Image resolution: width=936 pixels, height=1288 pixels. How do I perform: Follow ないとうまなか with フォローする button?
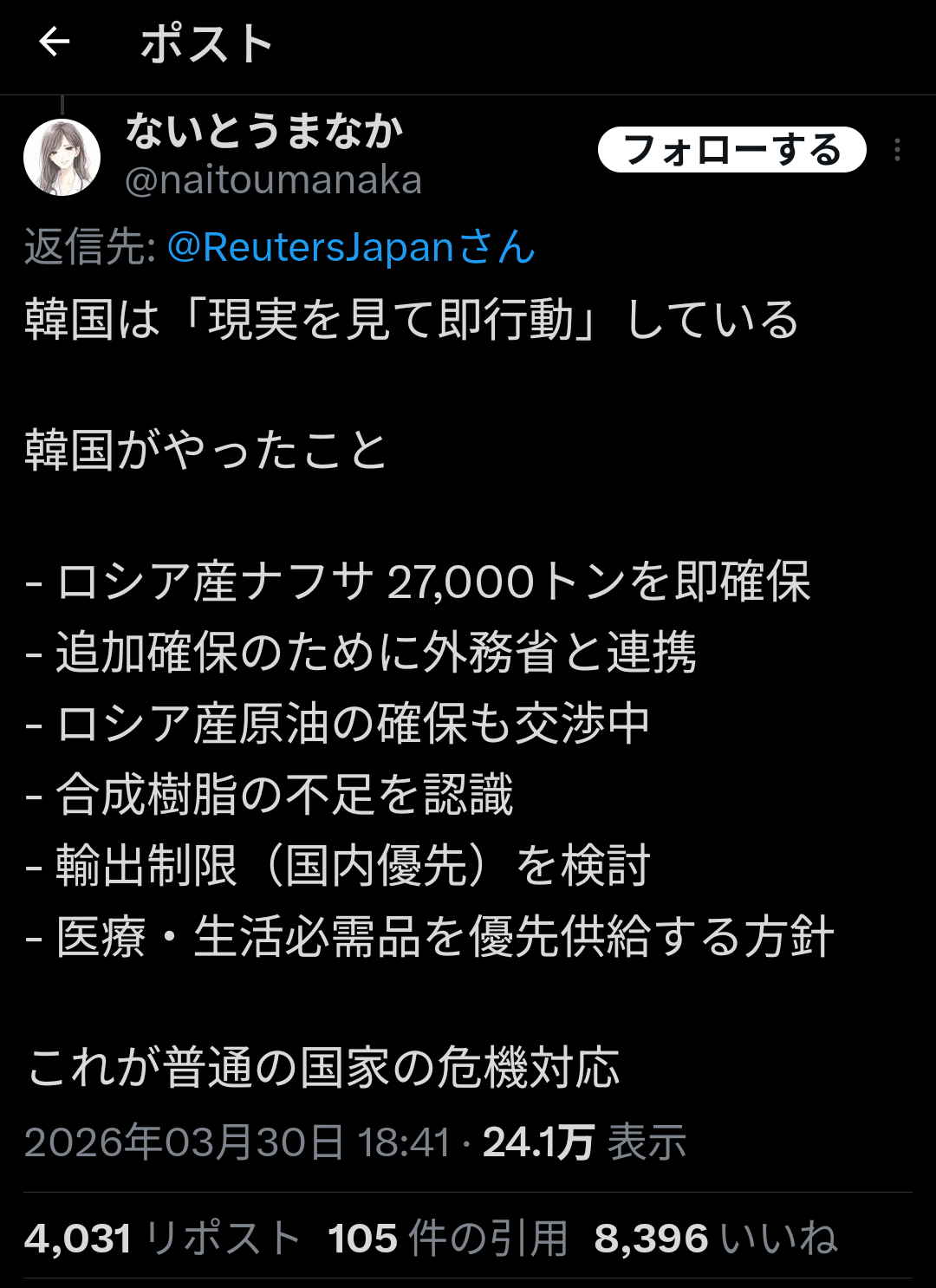[731, 150]
